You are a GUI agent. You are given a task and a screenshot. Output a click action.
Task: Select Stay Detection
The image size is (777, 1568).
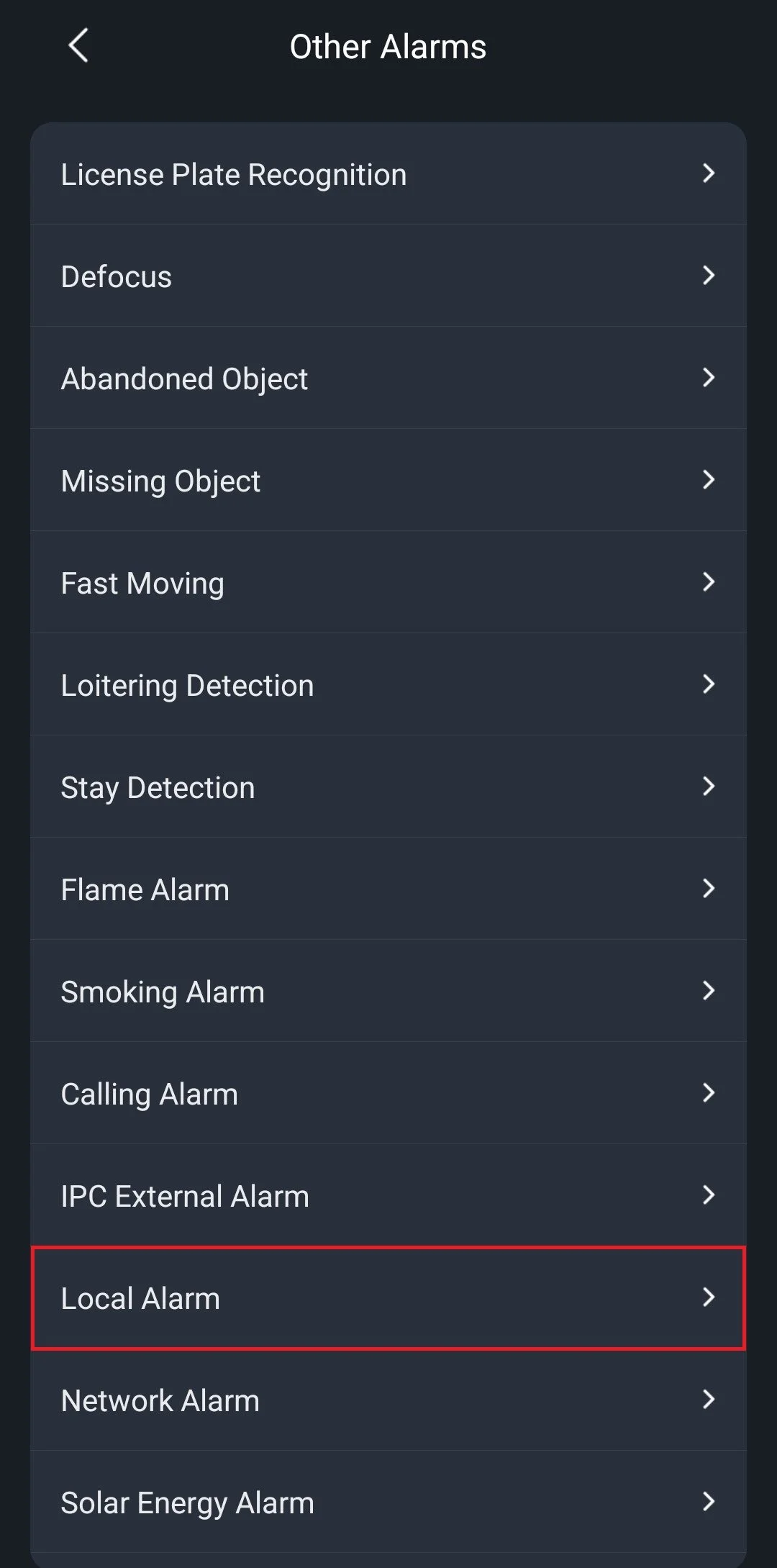click(388, 787)
